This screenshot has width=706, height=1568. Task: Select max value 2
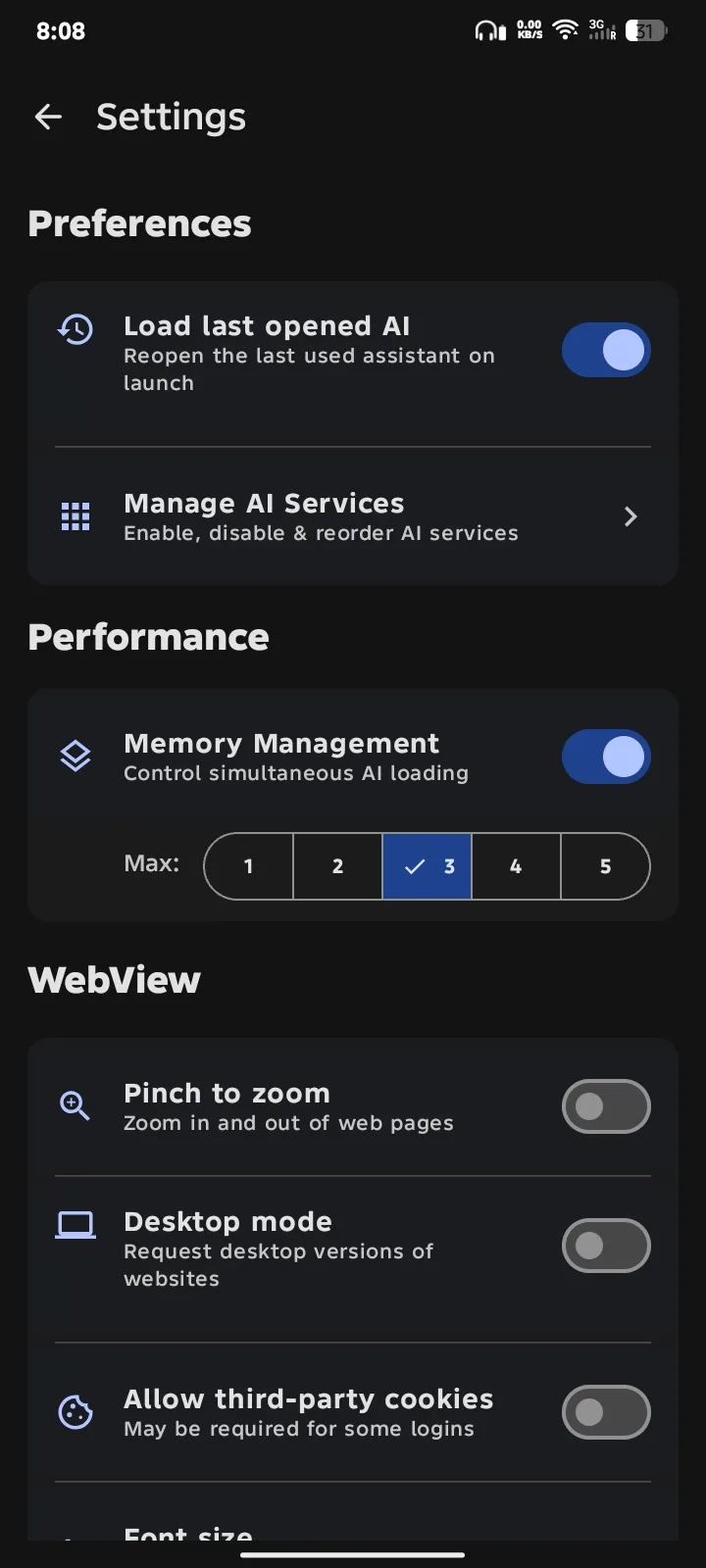(338, 866)
